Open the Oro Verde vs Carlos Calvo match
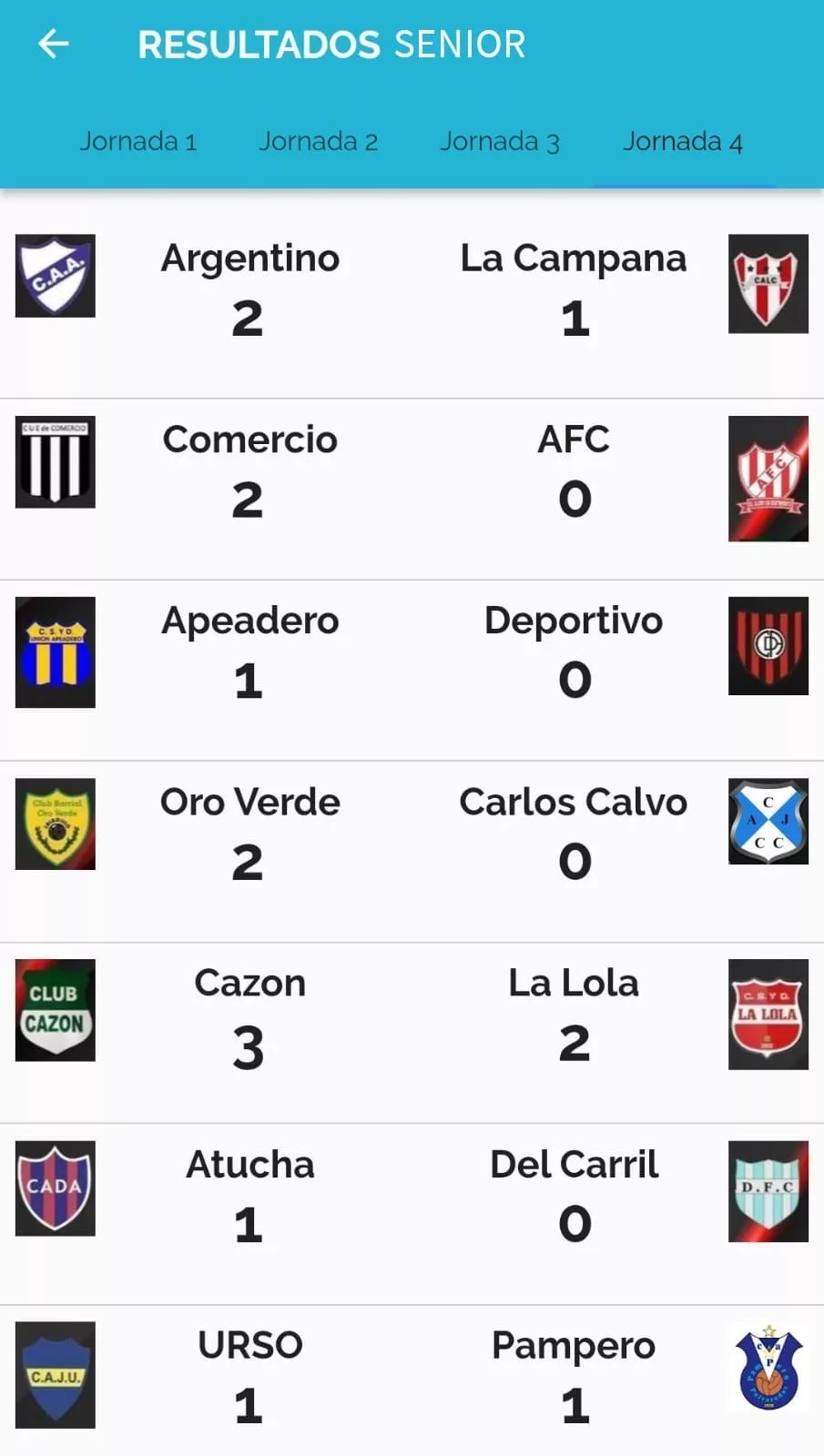The height and width of the screenshot is (1456, 824). coord(412,834)
